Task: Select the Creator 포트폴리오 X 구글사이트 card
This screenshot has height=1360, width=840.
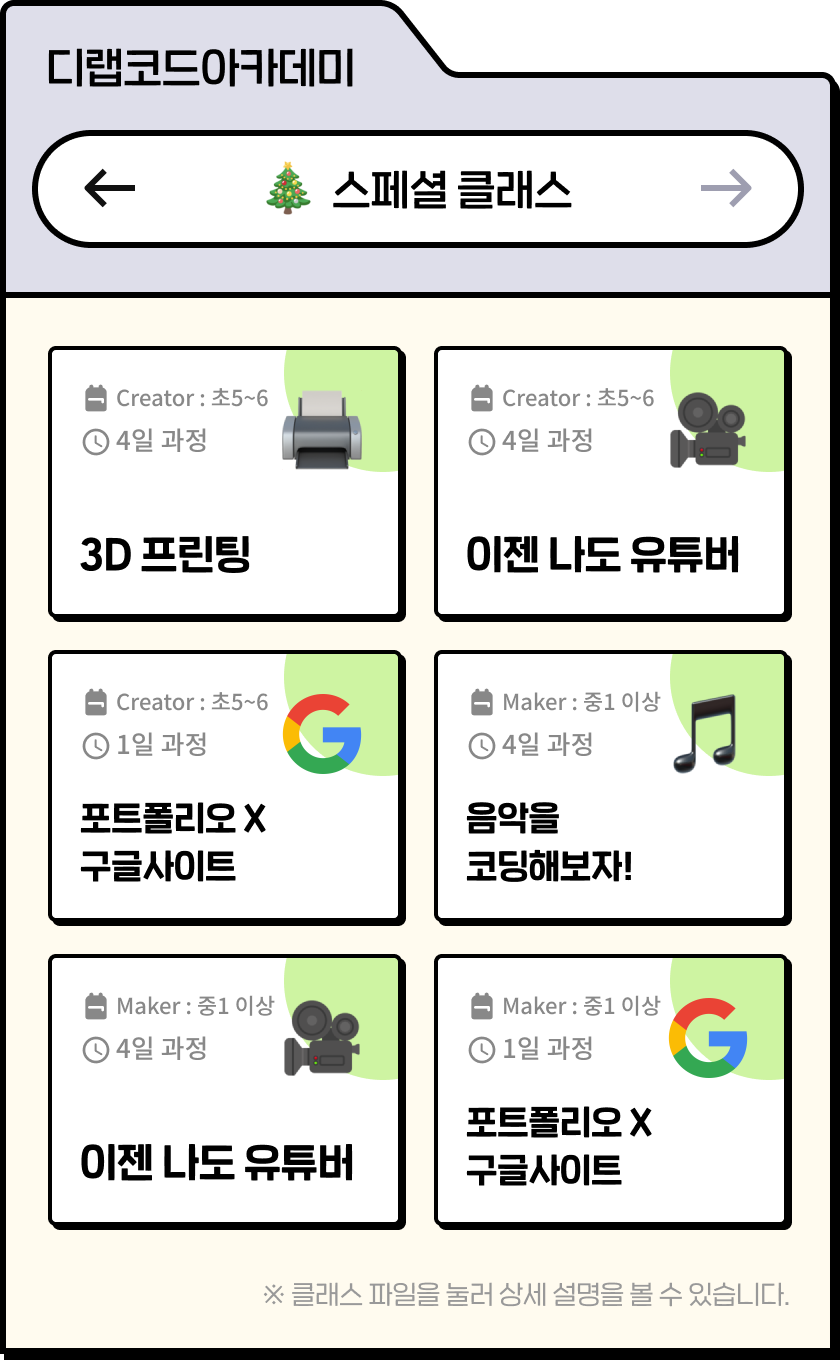Action: pyautogui.click(x=225, y=786)
